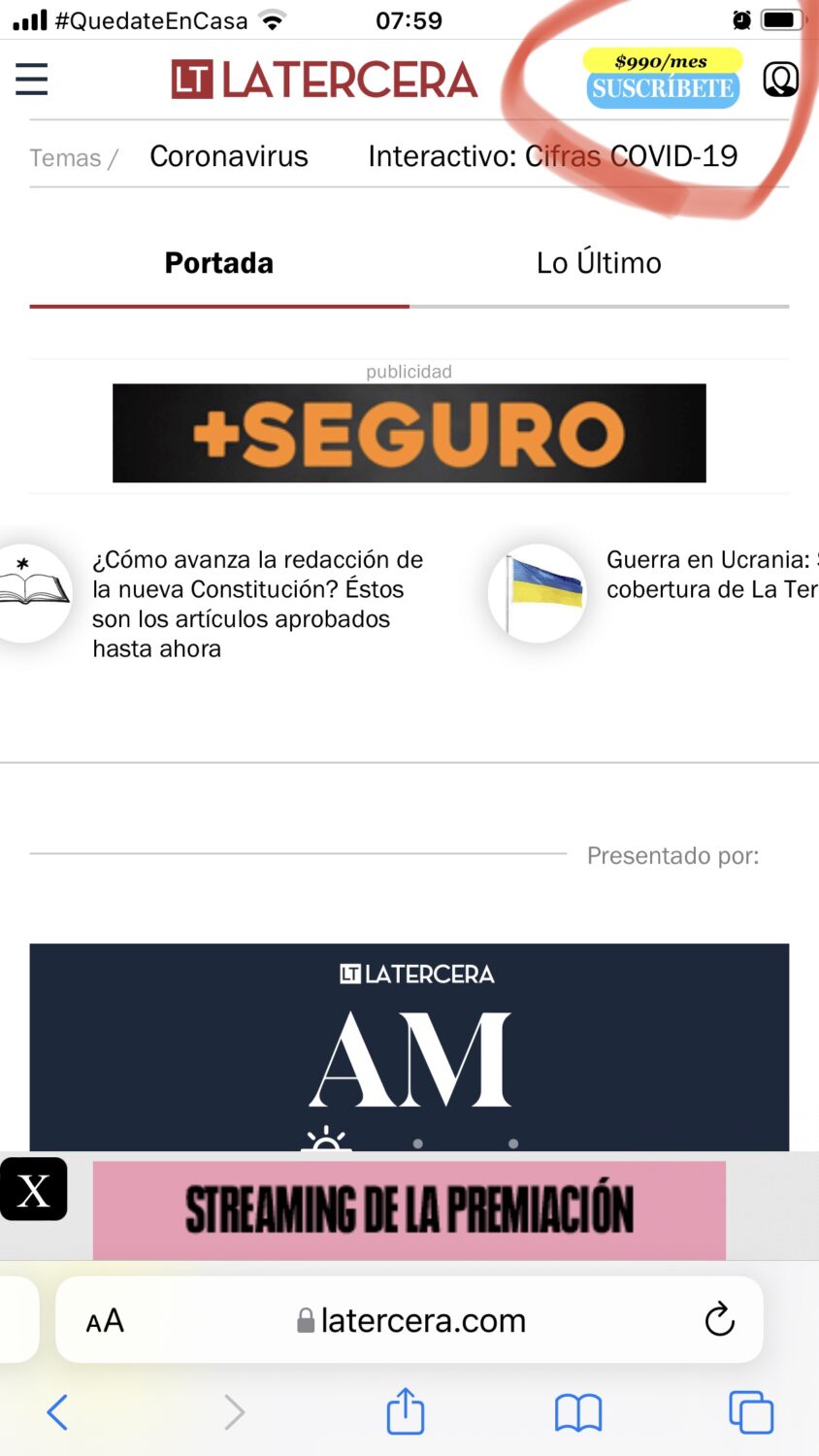
Task: Go back to the previous page
Action: click(x=58, y=1412)
